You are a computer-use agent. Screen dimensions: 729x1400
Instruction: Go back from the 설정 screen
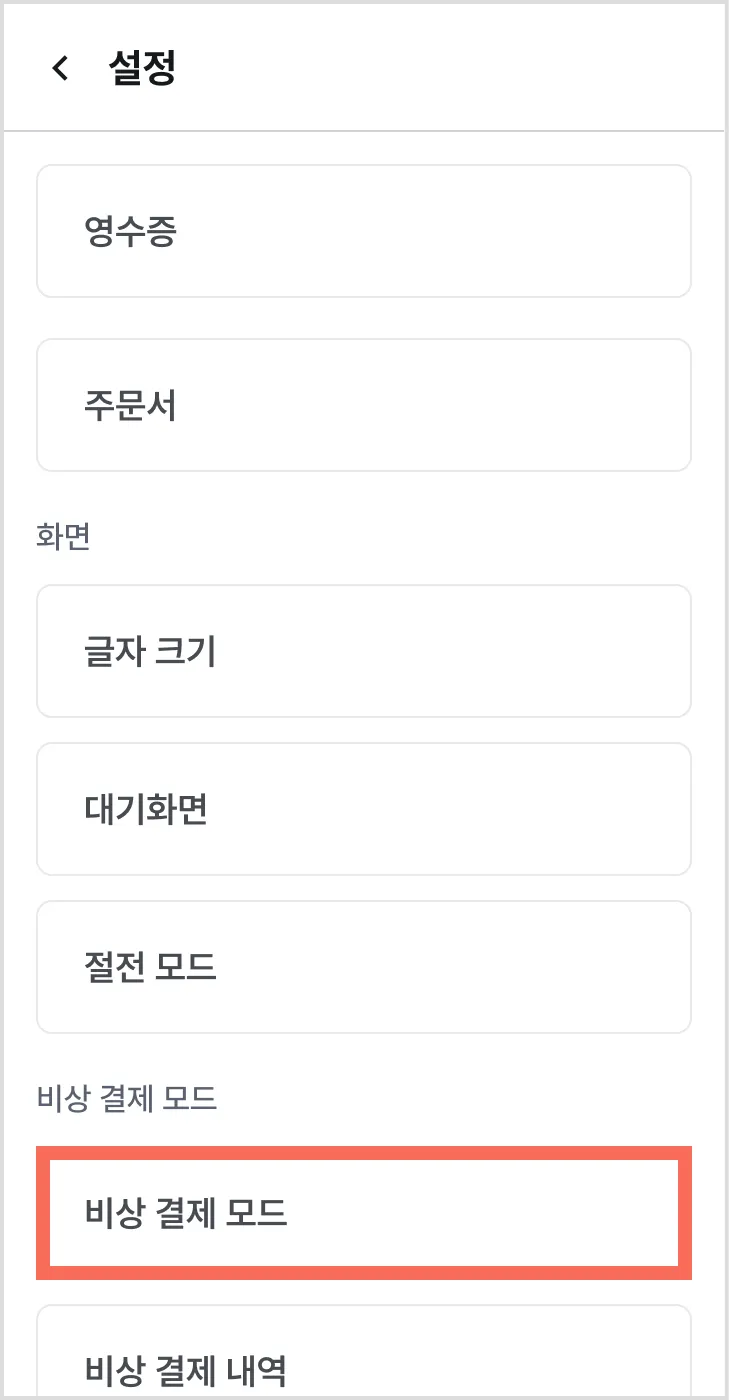60,68
